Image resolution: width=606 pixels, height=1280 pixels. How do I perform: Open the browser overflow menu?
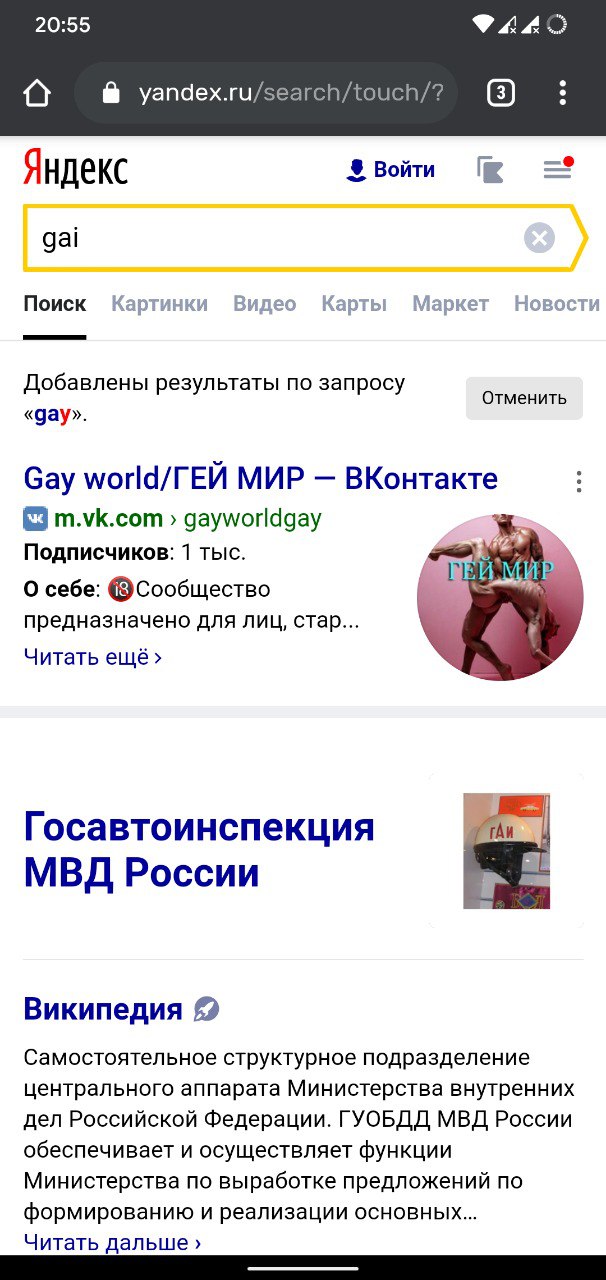562,93
